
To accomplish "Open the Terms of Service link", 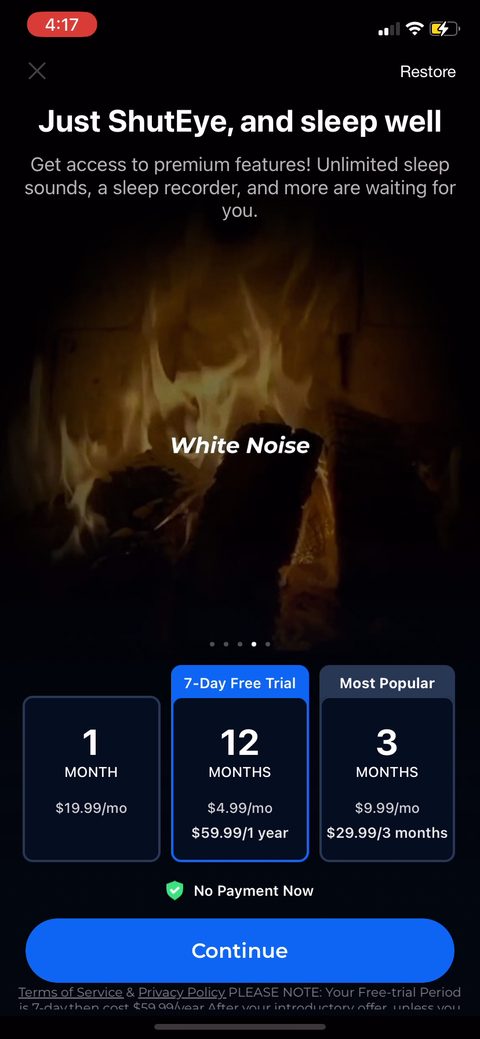I will tap(70, 992).
